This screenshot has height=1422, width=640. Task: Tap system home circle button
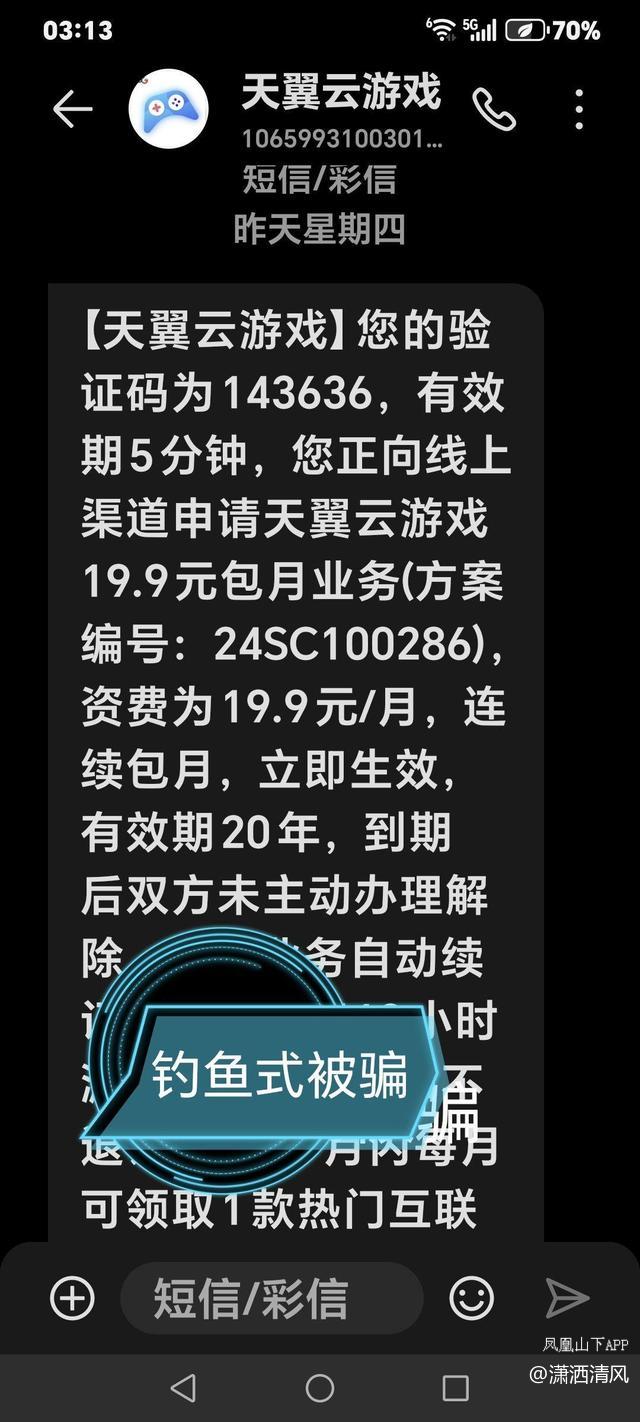pos(320,1388)
